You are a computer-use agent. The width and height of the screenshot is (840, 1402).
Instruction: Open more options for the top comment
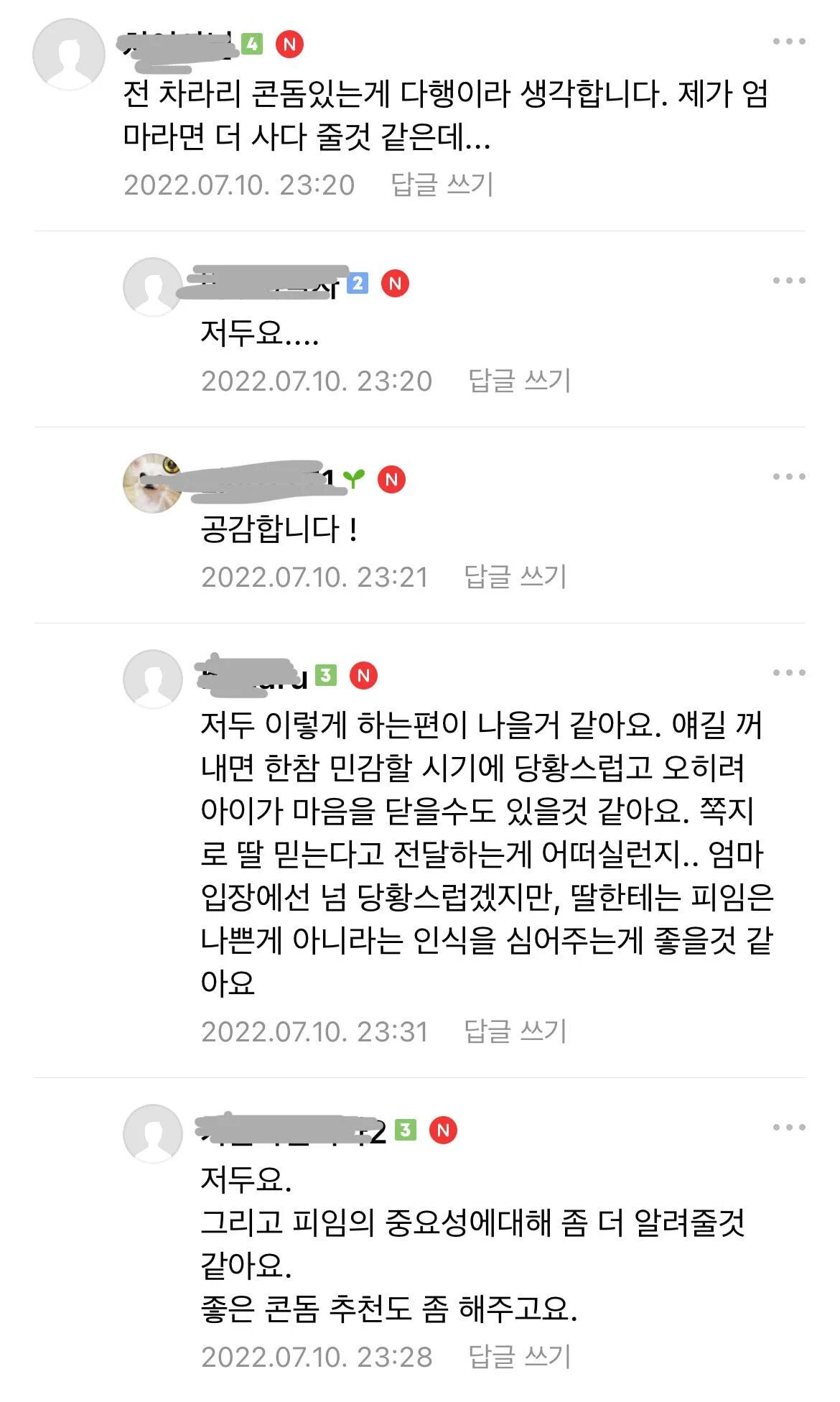pos(788,42)
